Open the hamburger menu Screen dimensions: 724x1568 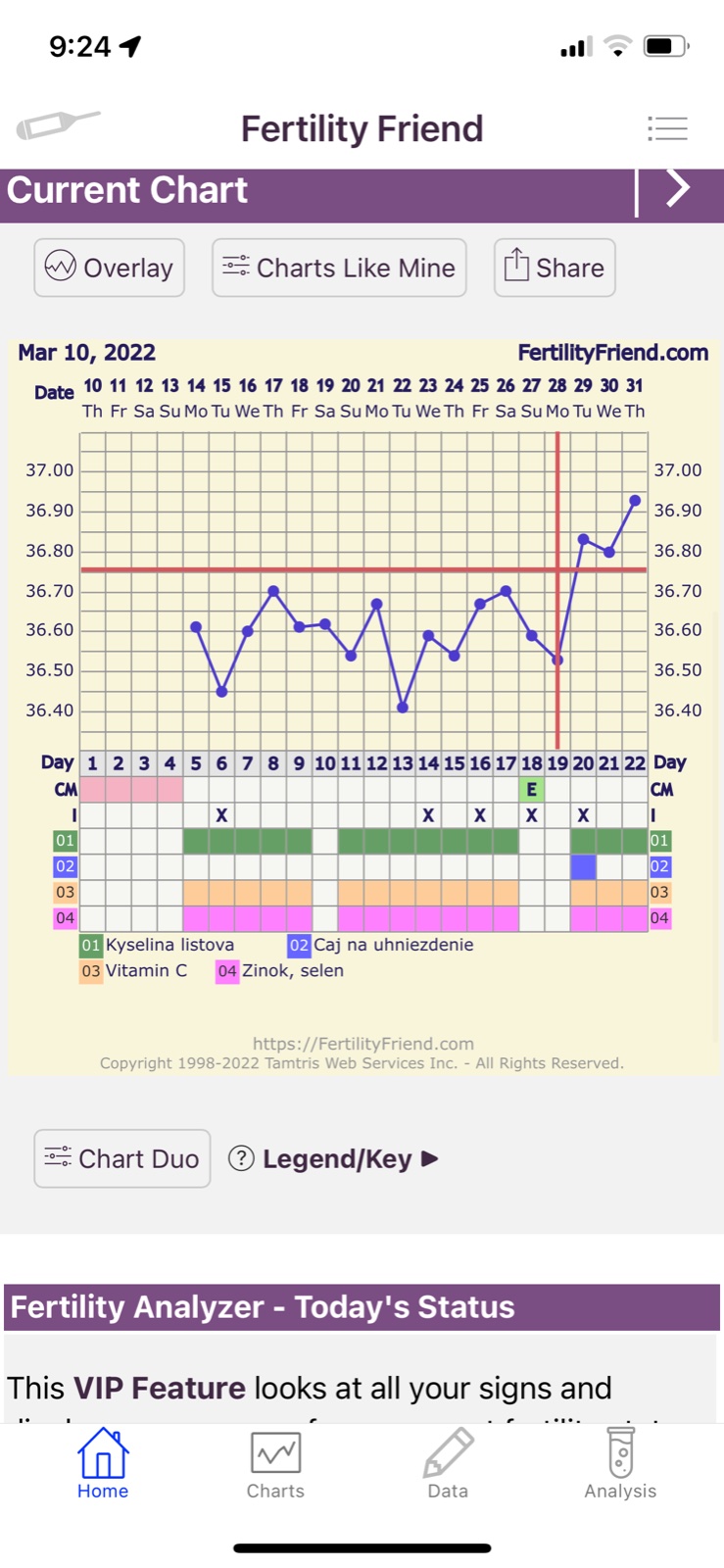click(x=667, y=128)
